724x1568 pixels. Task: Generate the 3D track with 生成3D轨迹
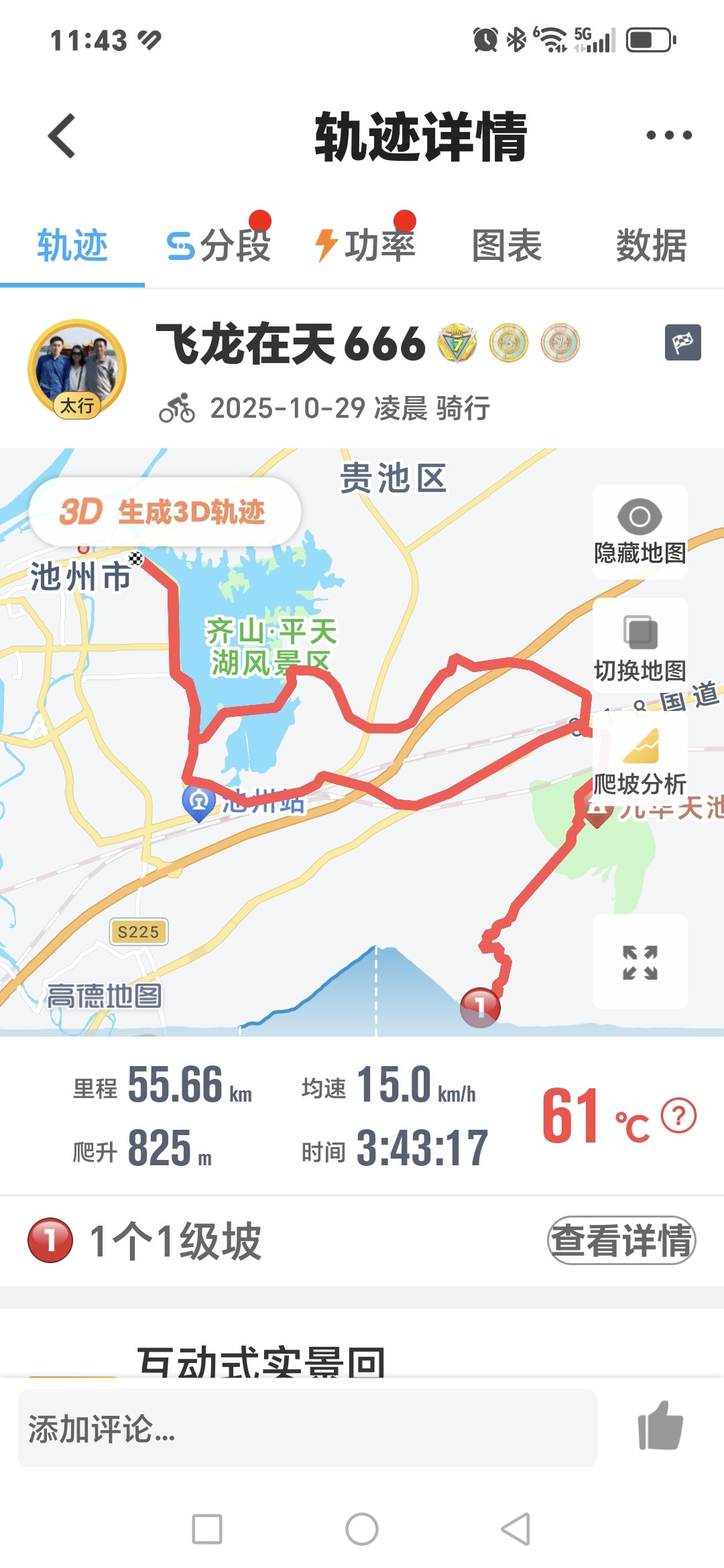pyautogui.click(x=165, y=512)
